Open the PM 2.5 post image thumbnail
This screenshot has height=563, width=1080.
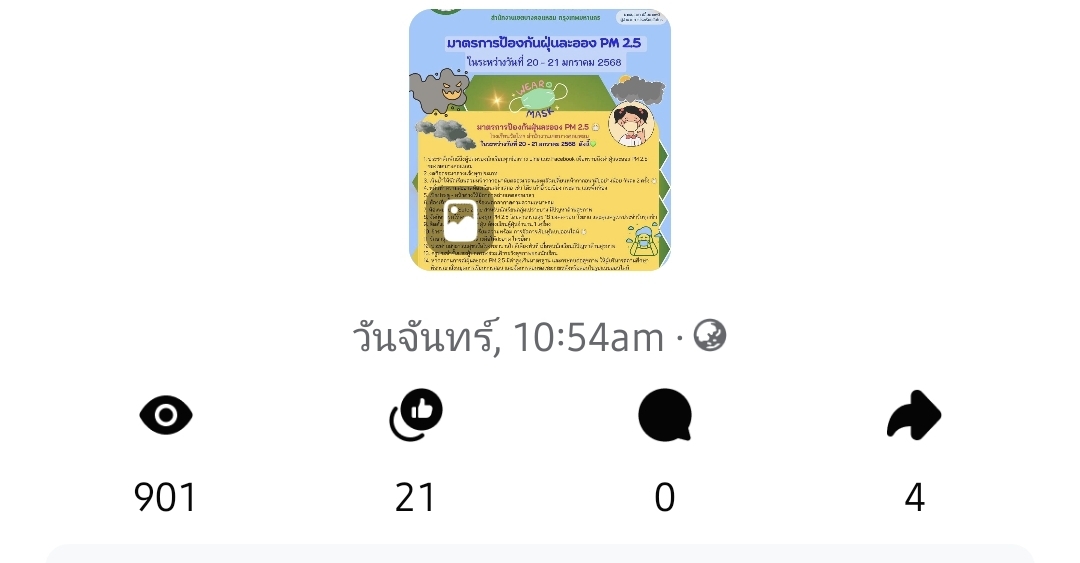pos(540,140)
